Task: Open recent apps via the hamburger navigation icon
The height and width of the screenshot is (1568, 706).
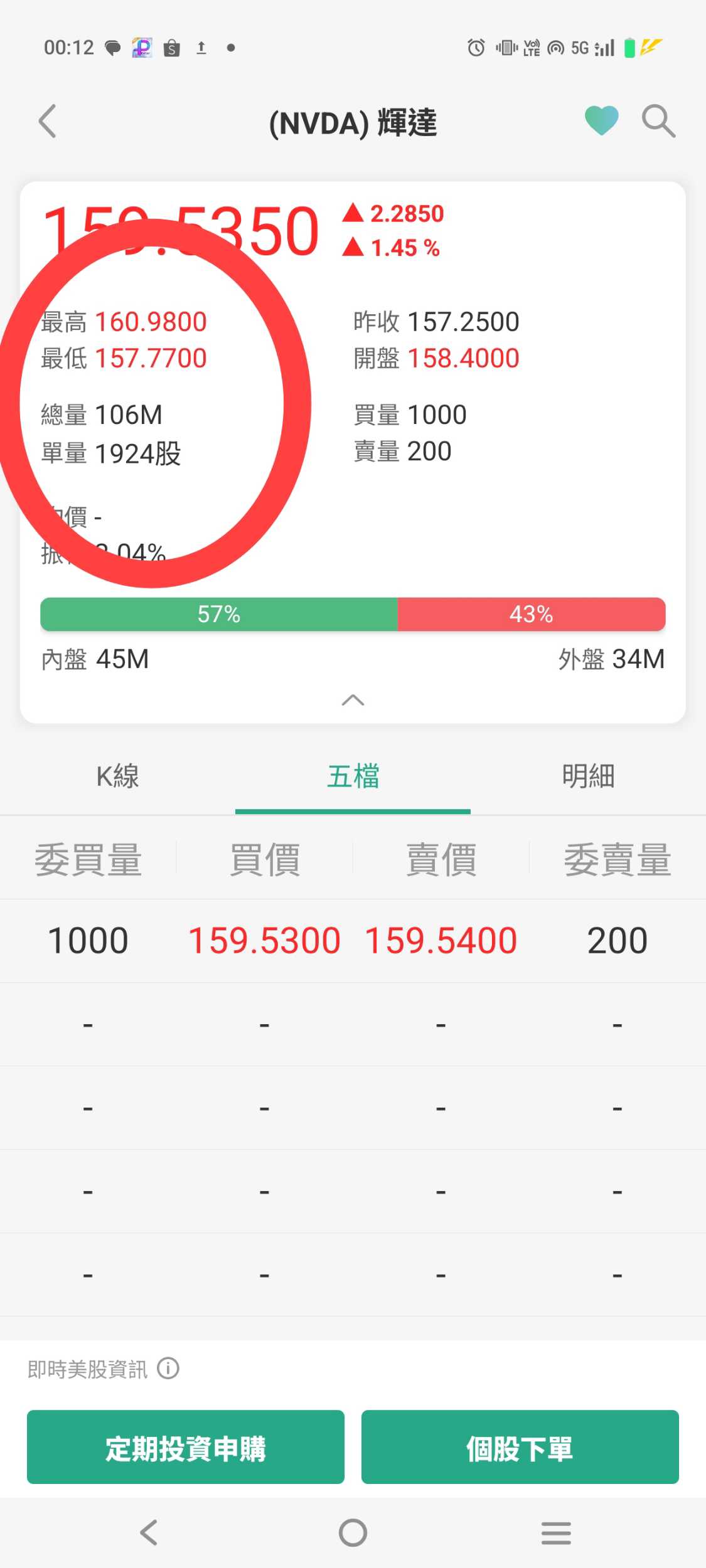Action: pyautogui.click(x=556, y=1533)
